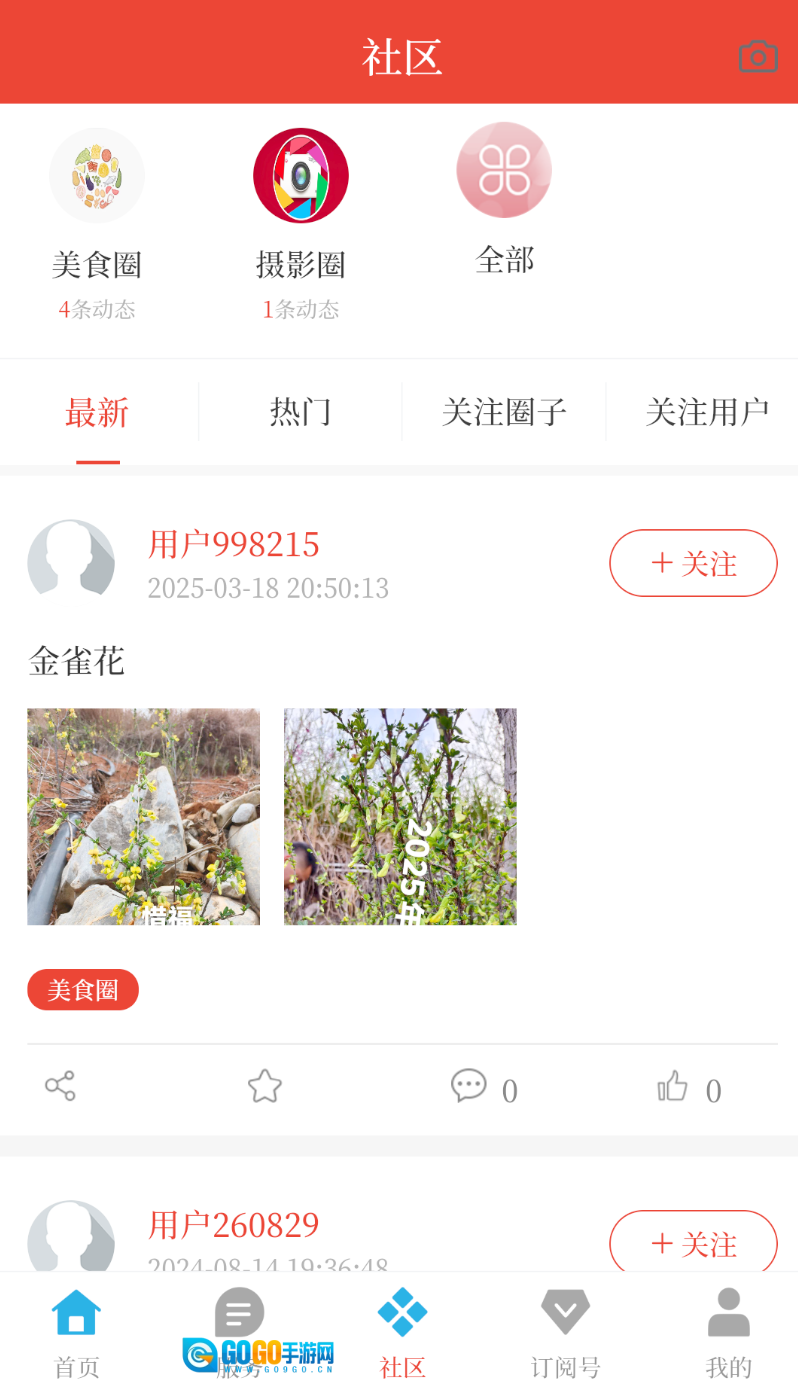This screenshot has width=798, height=1383.
Task: Open the 美食圈 circle
Action: pos(97,176)
